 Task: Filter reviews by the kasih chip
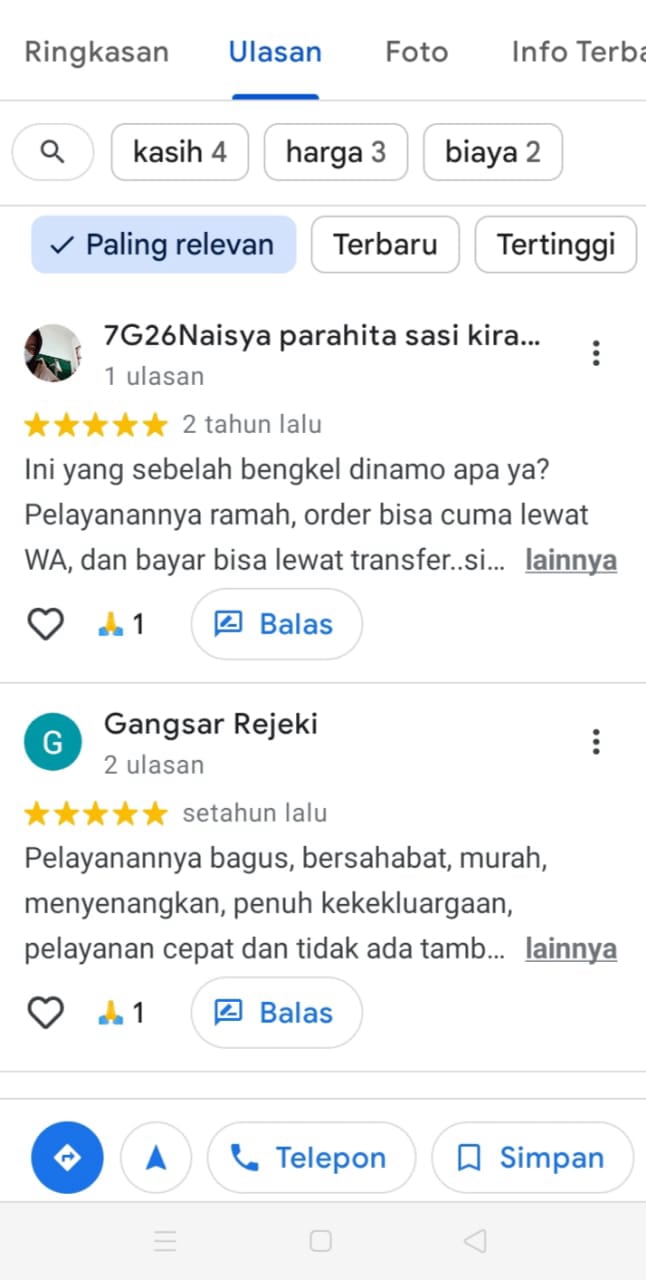(180, 152)
